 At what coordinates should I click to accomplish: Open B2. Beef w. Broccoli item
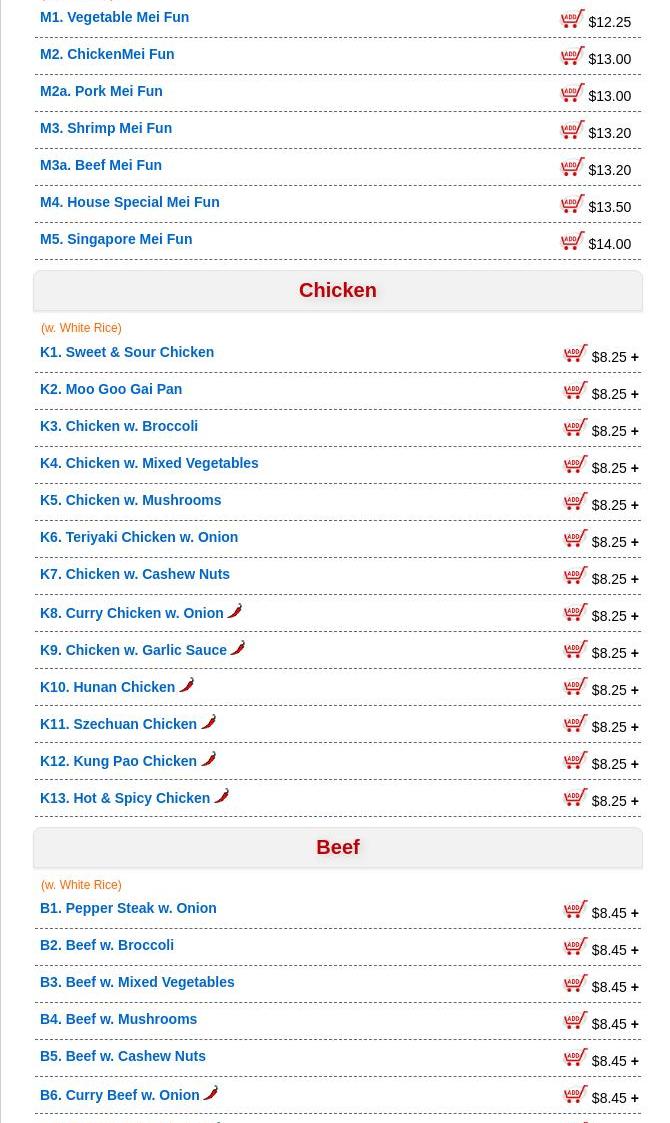coord(106,945)
